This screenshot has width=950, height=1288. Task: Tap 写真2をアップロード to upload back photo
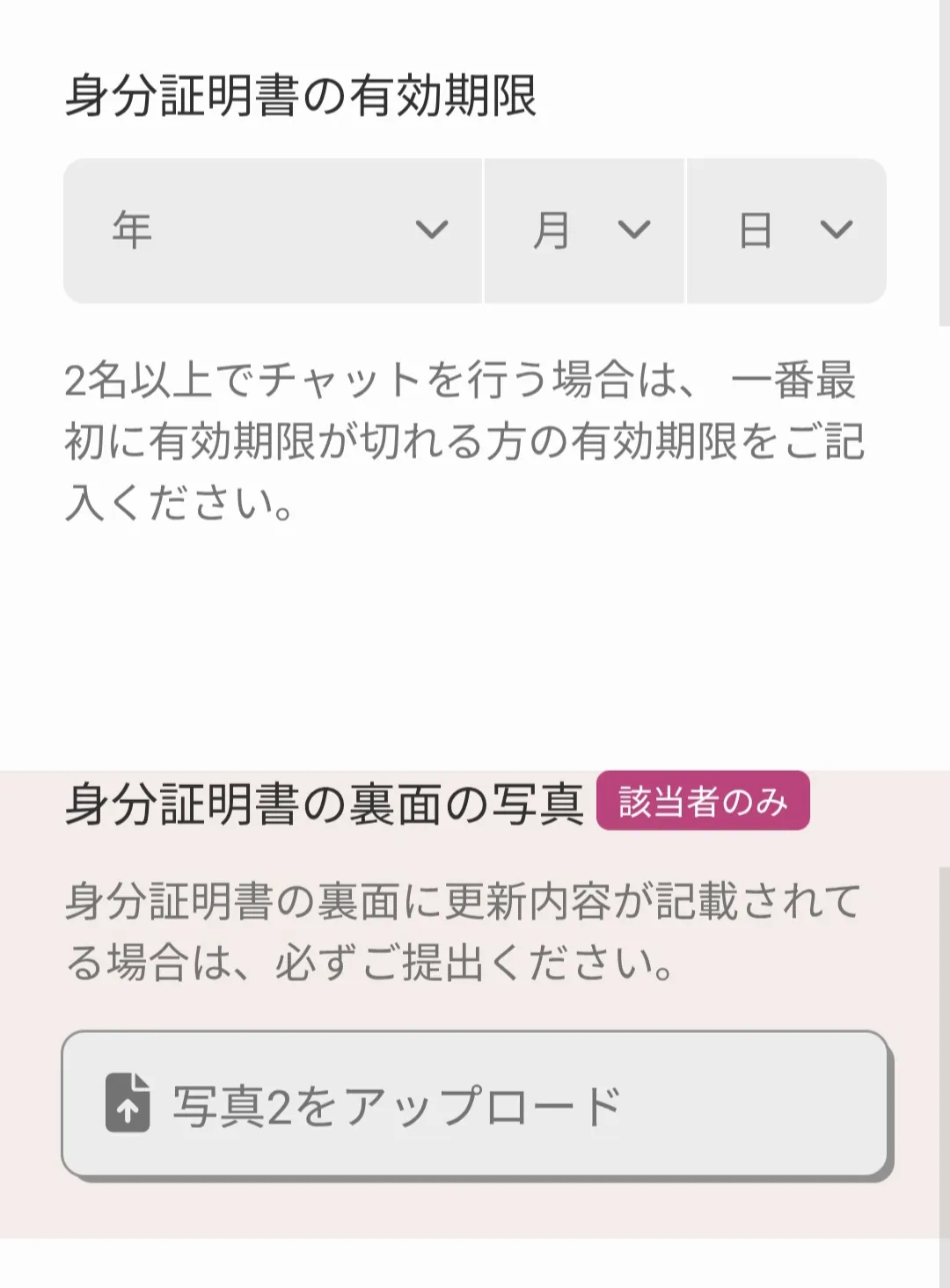[x=475, y=1103]
